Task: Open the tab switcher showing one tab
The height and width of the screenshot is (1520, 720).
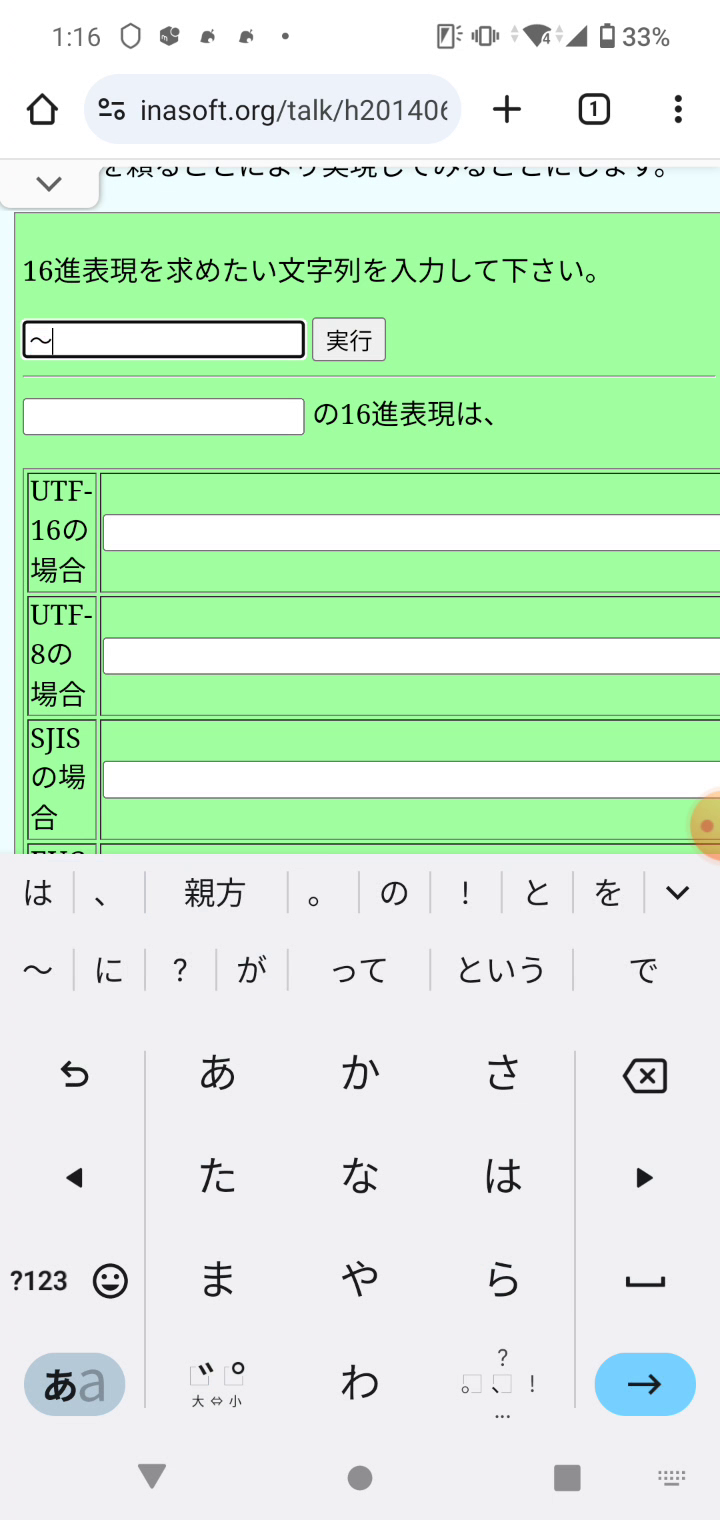Action: coord(593,110)
